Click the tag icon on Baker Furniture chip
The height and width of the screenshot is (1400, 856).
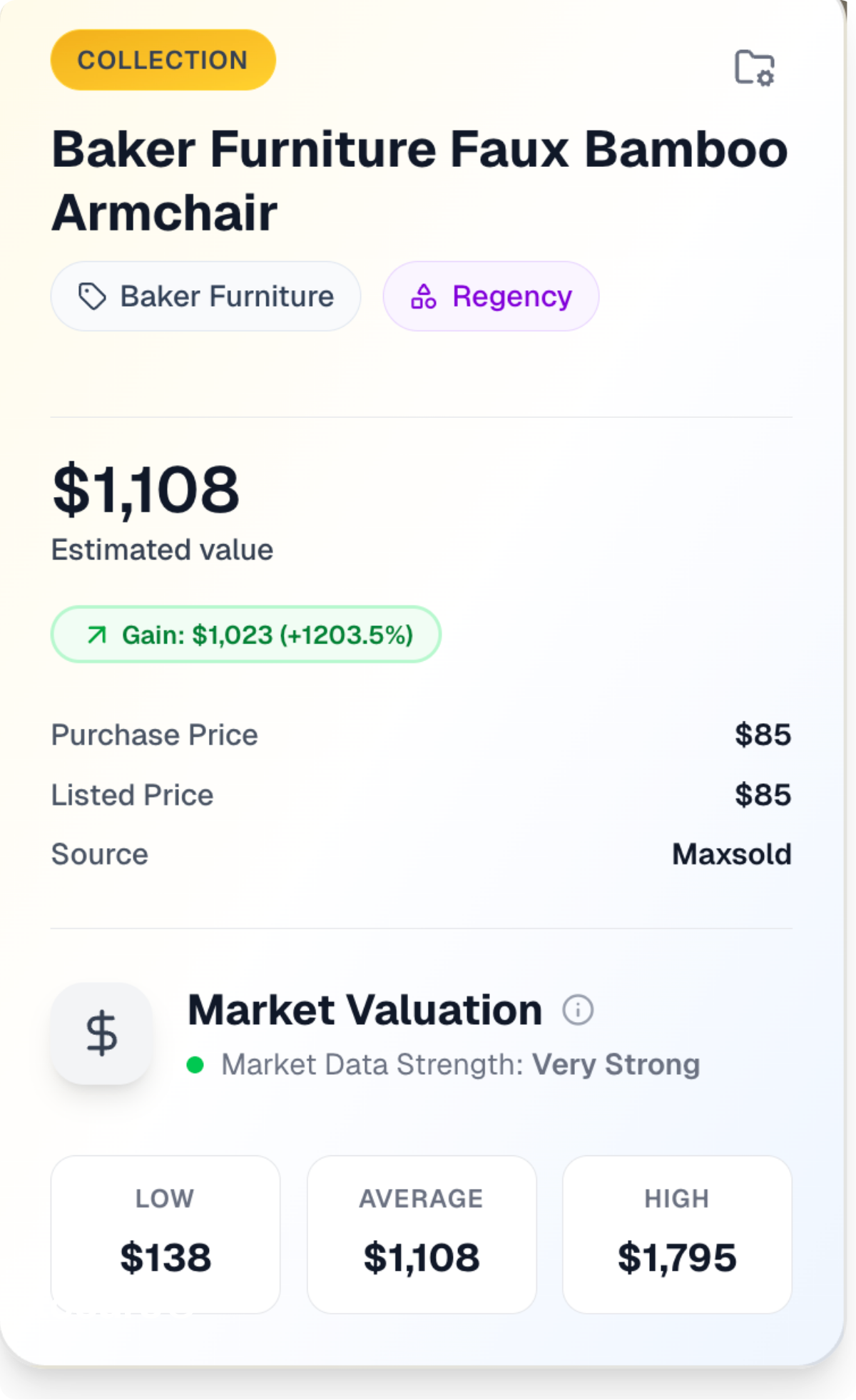point(93,295)
